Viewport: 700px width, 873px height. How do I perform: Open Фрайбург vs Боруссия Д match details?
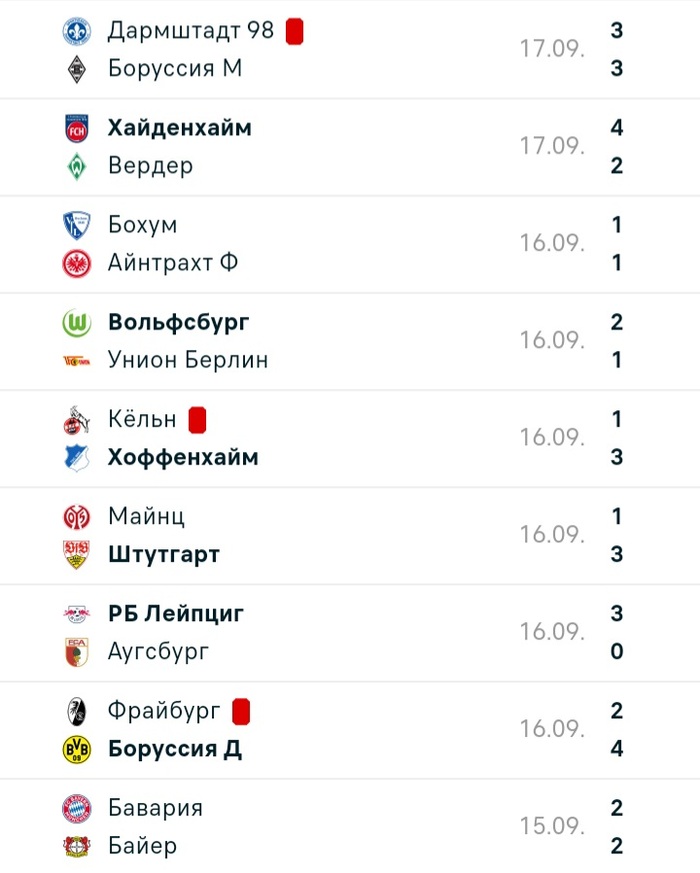pyautogui.click(x=350, y=729)
